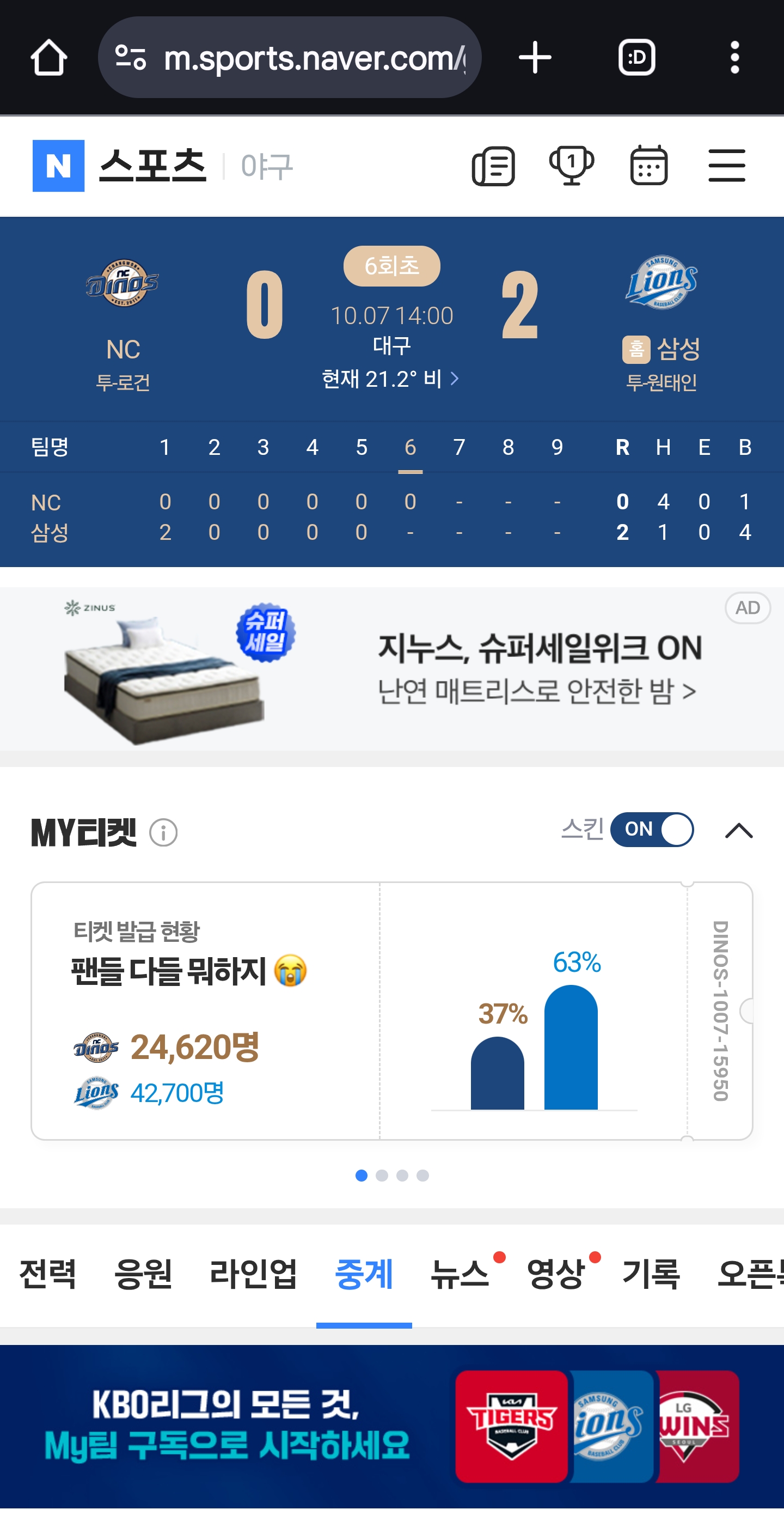Switch to the 라인업 tab
This screenshot has width=784, height=1540.
coord(253,1274)
